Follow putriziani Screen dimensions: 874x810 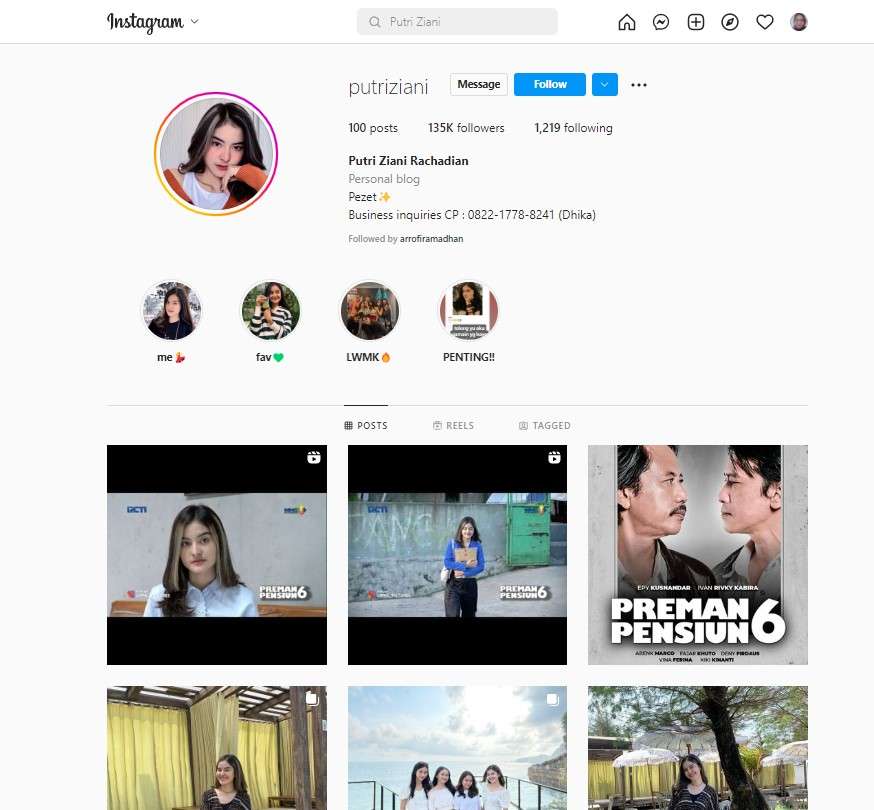[x=549, y=85]
